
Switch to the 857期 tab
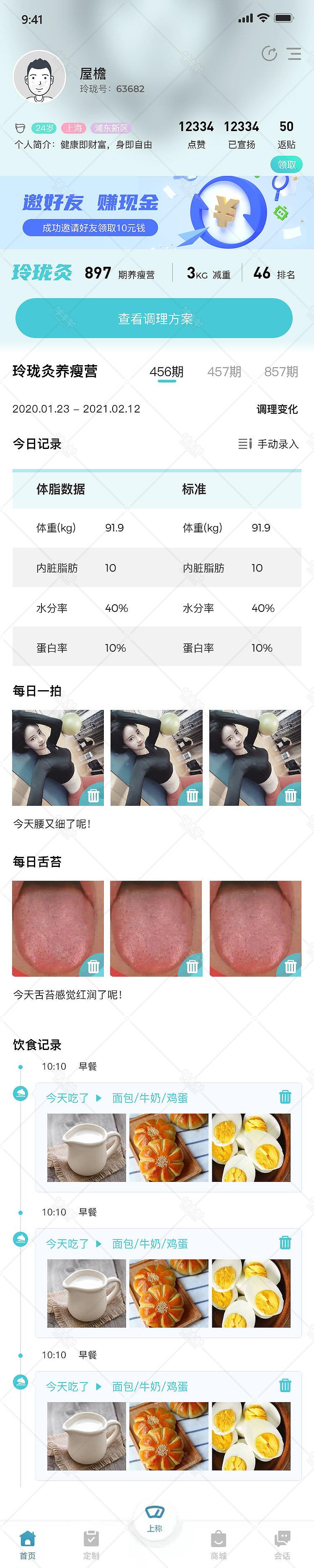(x=281, y=372)
